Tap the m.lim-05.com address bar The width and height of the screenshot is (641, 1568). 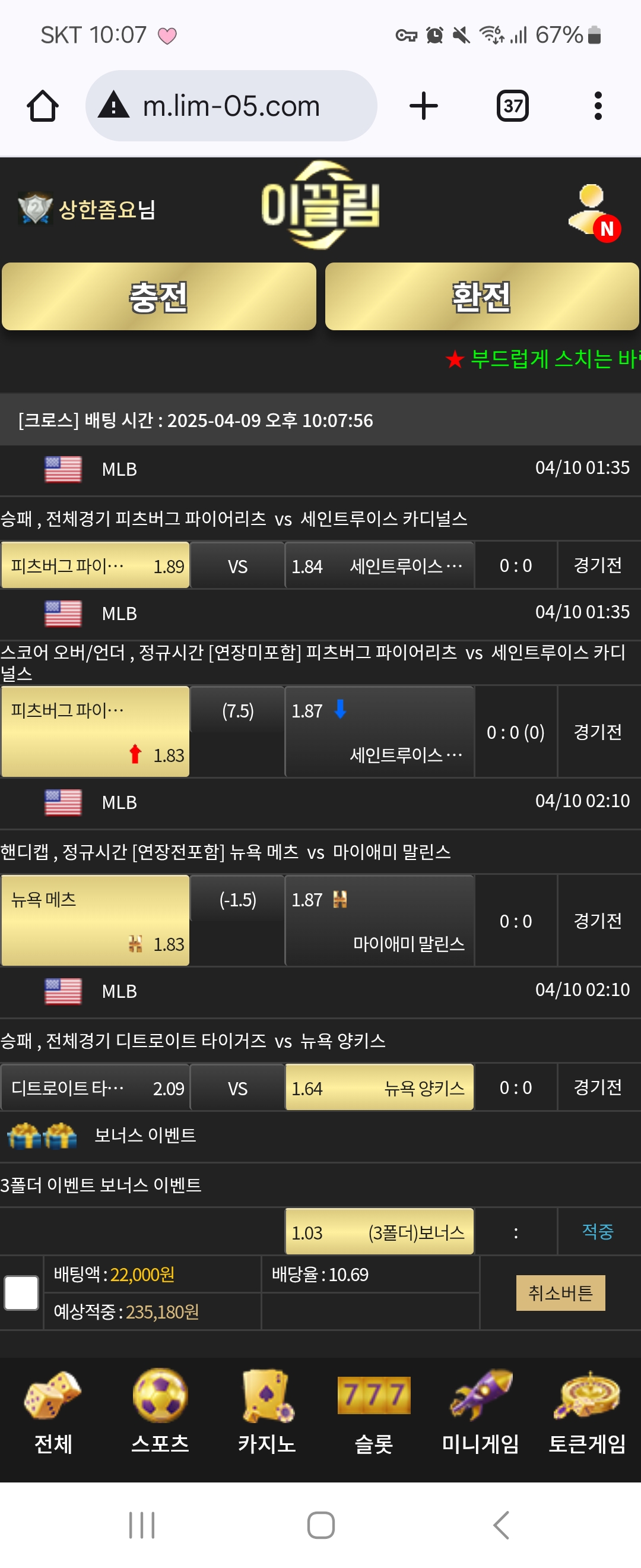pyautogui.click(x=231, y=106)
